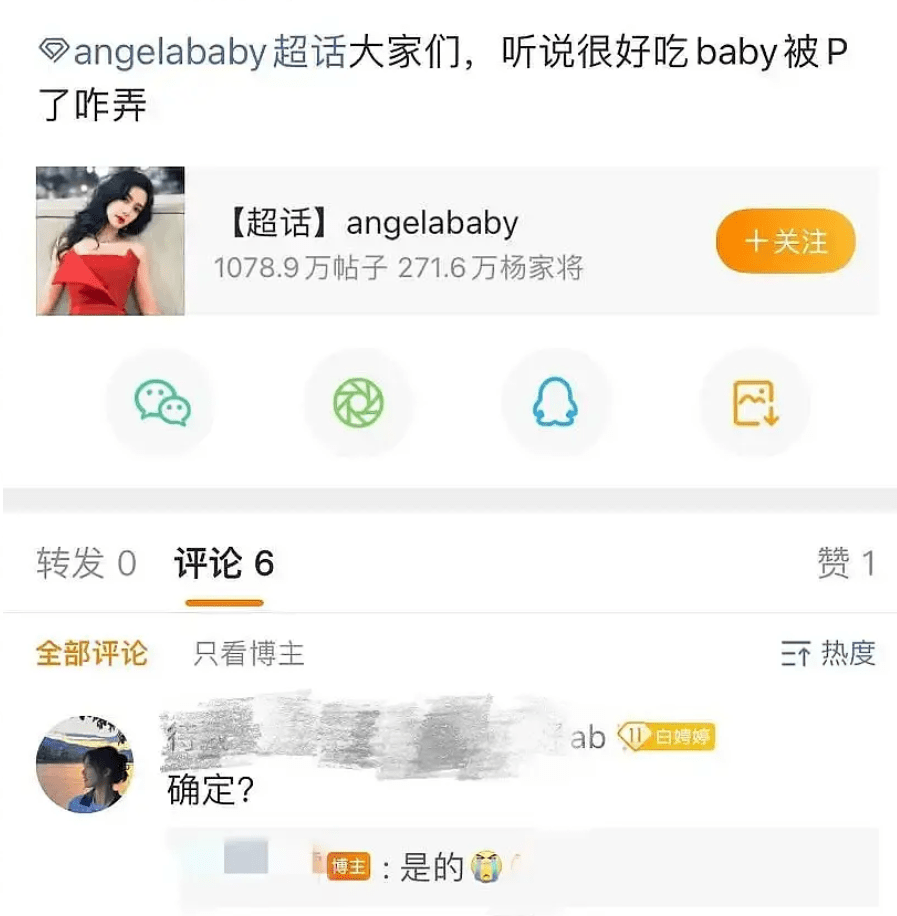View likes under 赞
The height and width of the screenshot is (916, 897).
pyautogui.click(x=845, y=563)
